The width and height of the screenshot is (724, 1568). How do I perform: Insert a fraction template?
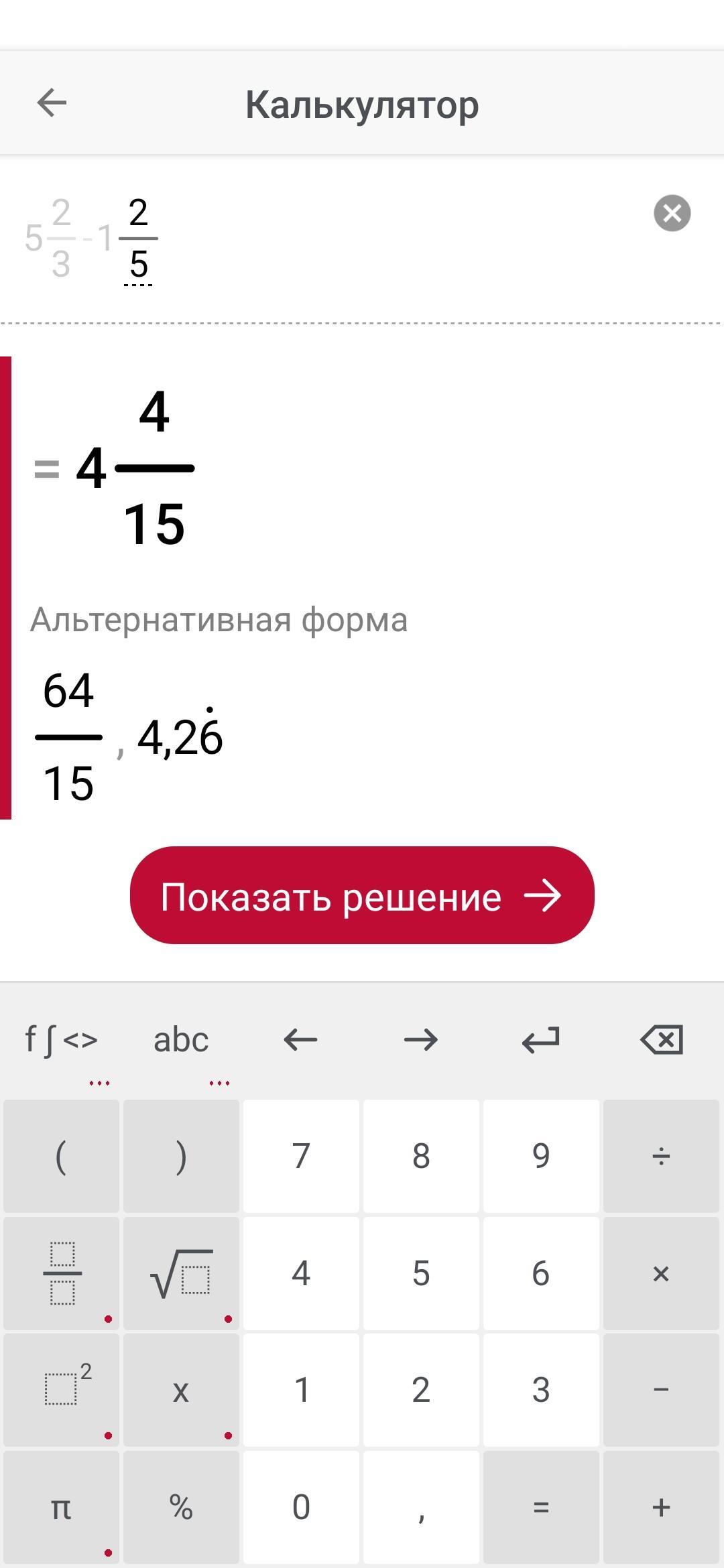tap(62, 1273)
